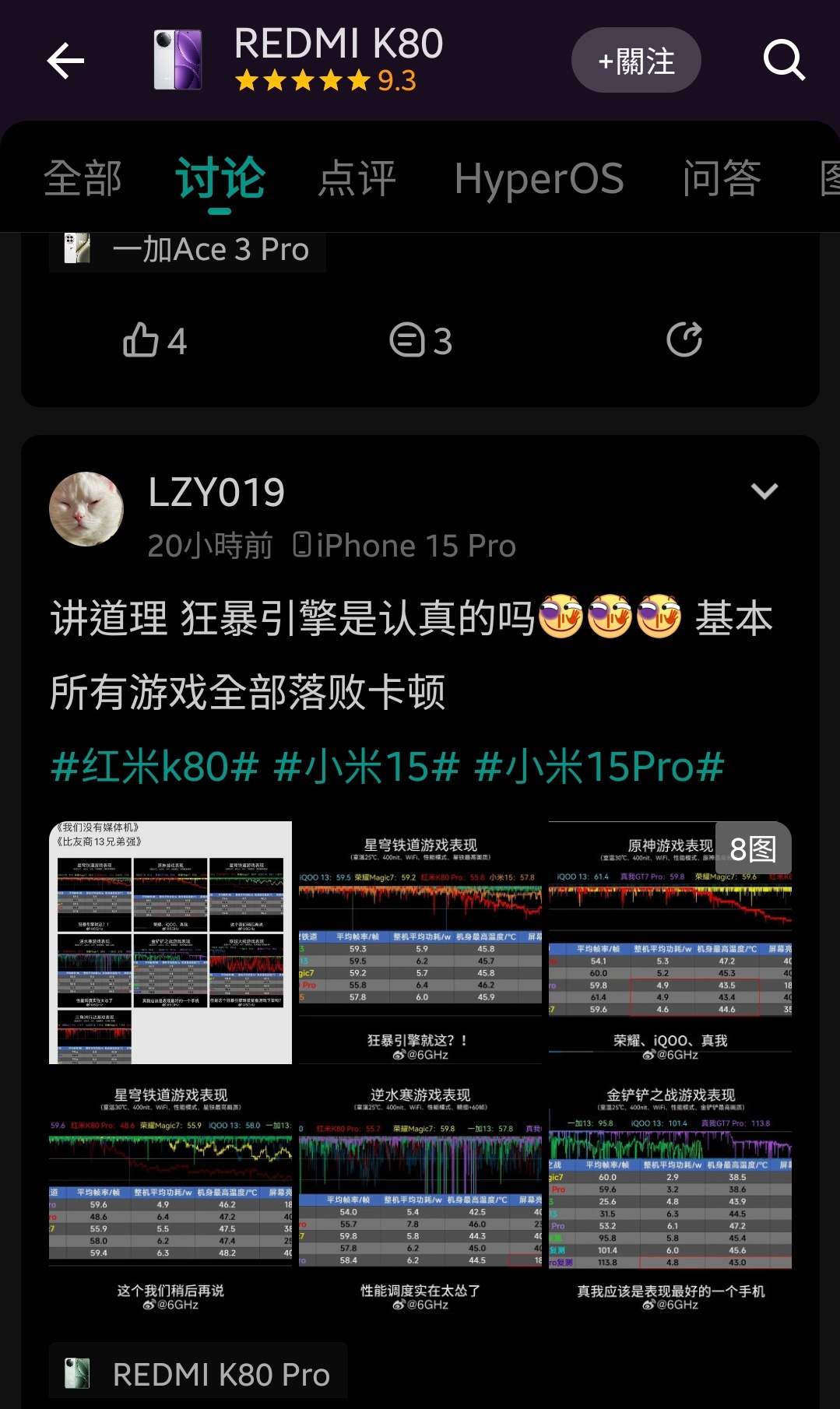Open the #红米k80# hashtag
Viewport: 840px width, 1409px height.
tap(155, 767)
